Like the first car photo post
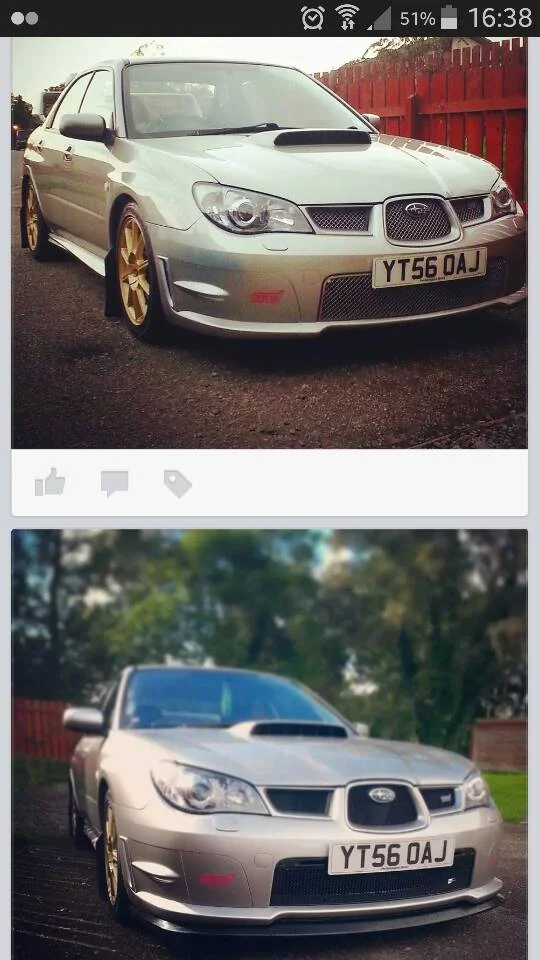540x960 pixels. (x=50, y=482)
